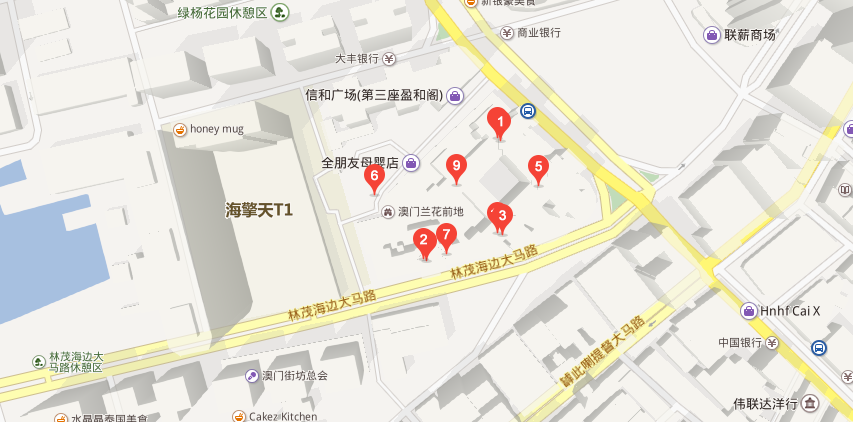853x422 pixels.
Task: Open the location marked by pin 3
Action: click(x=503, y=216)
